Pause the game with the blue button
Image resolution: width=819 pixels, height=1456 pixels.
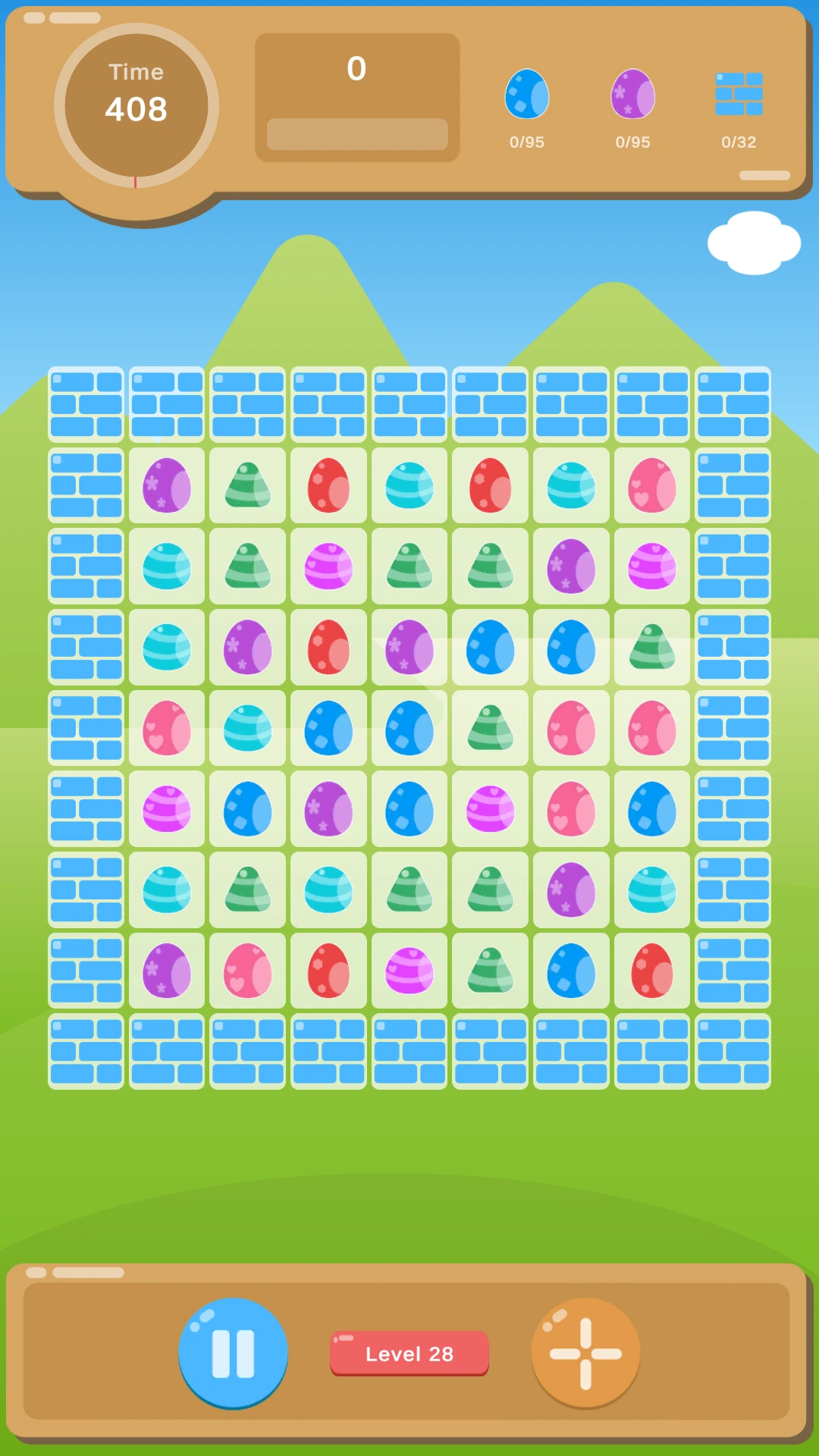click(233, 1353)
